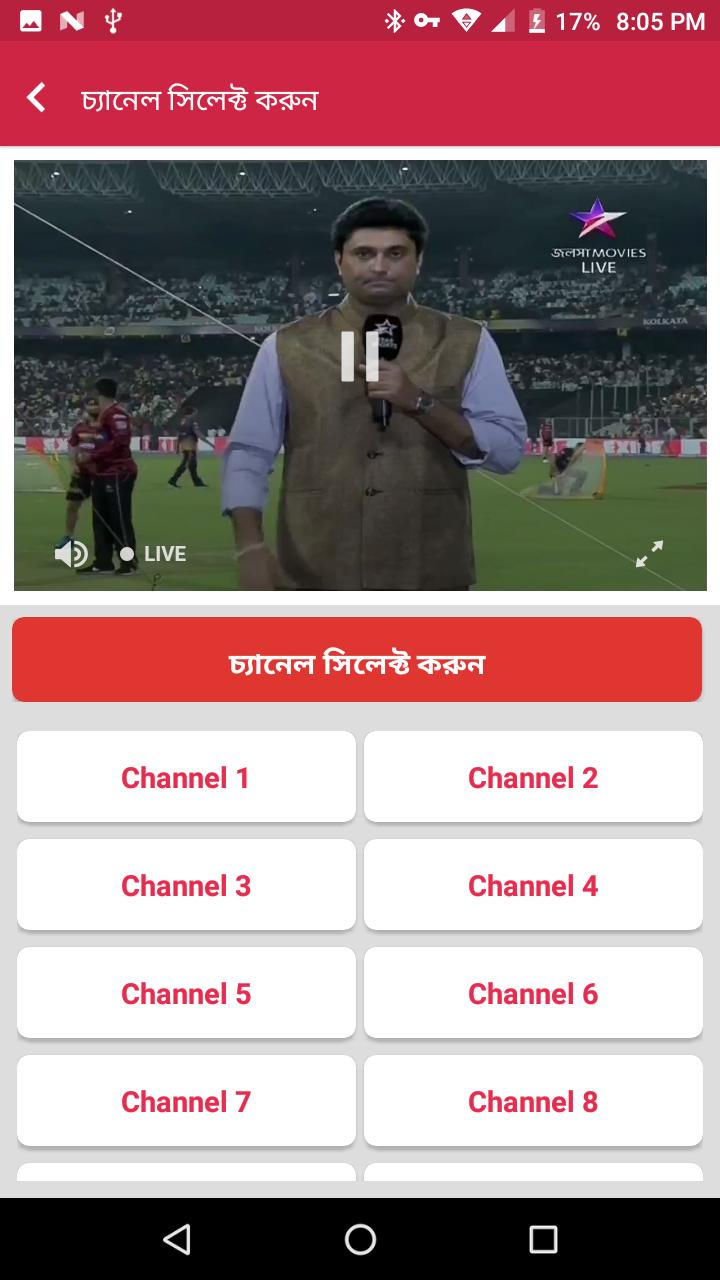720x1280 pixels.
Task: Mute the video sound
Action: (x=71, y=553)
